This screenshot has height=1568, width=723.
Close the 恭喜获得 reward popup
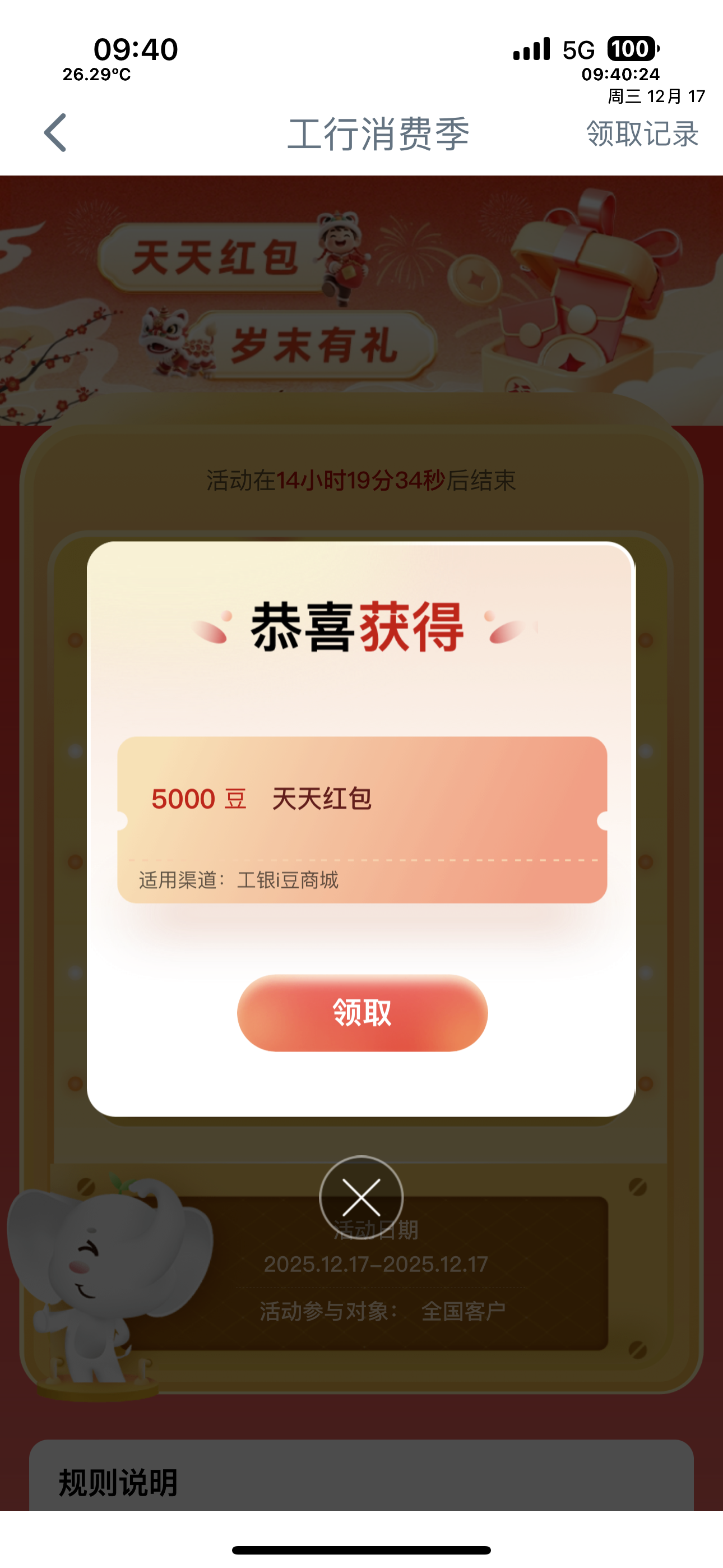pyautogui.click(x=361, y=1197)
